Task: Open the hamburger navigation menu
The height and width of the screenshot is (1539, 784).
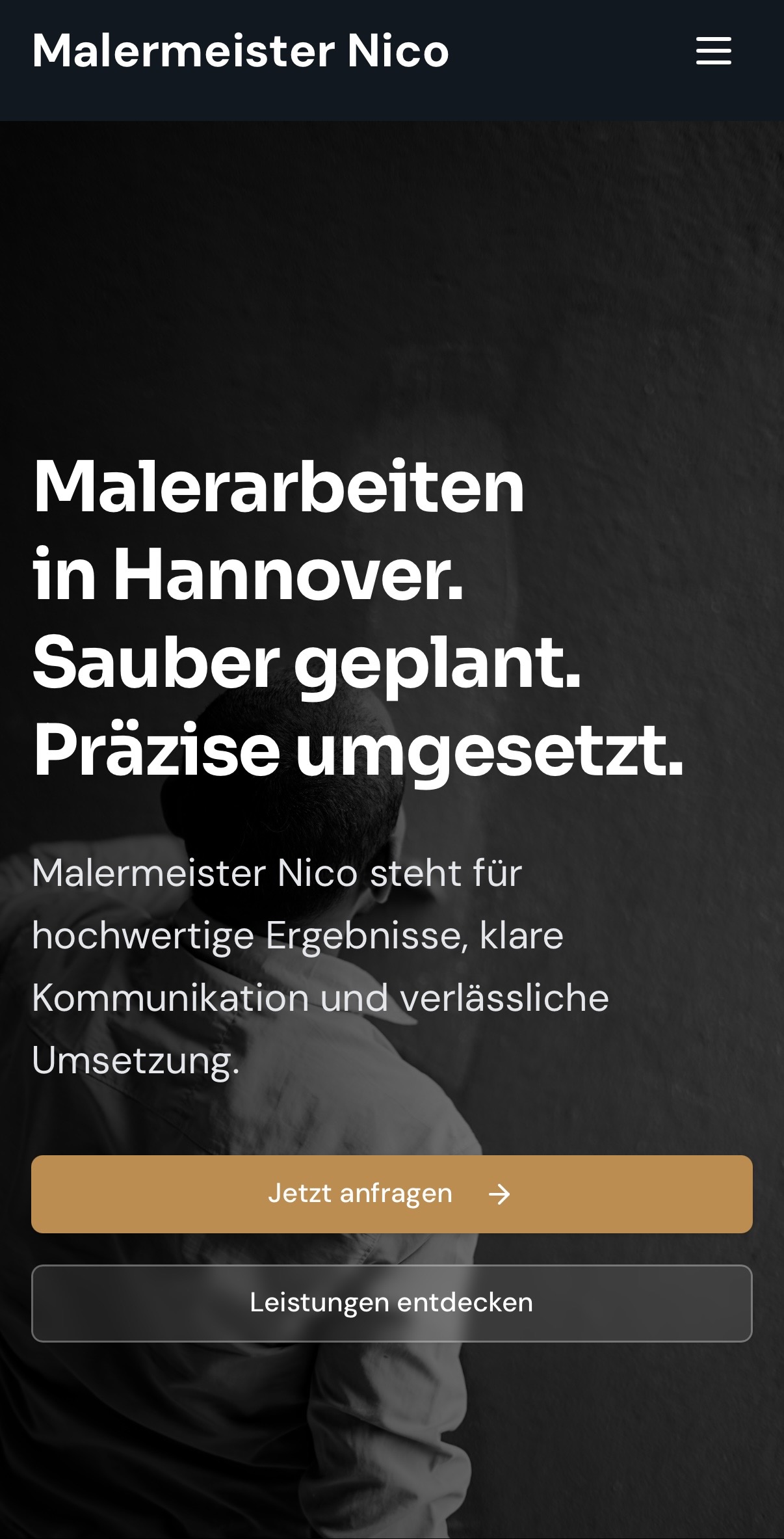Action: [x=713, y=51]
